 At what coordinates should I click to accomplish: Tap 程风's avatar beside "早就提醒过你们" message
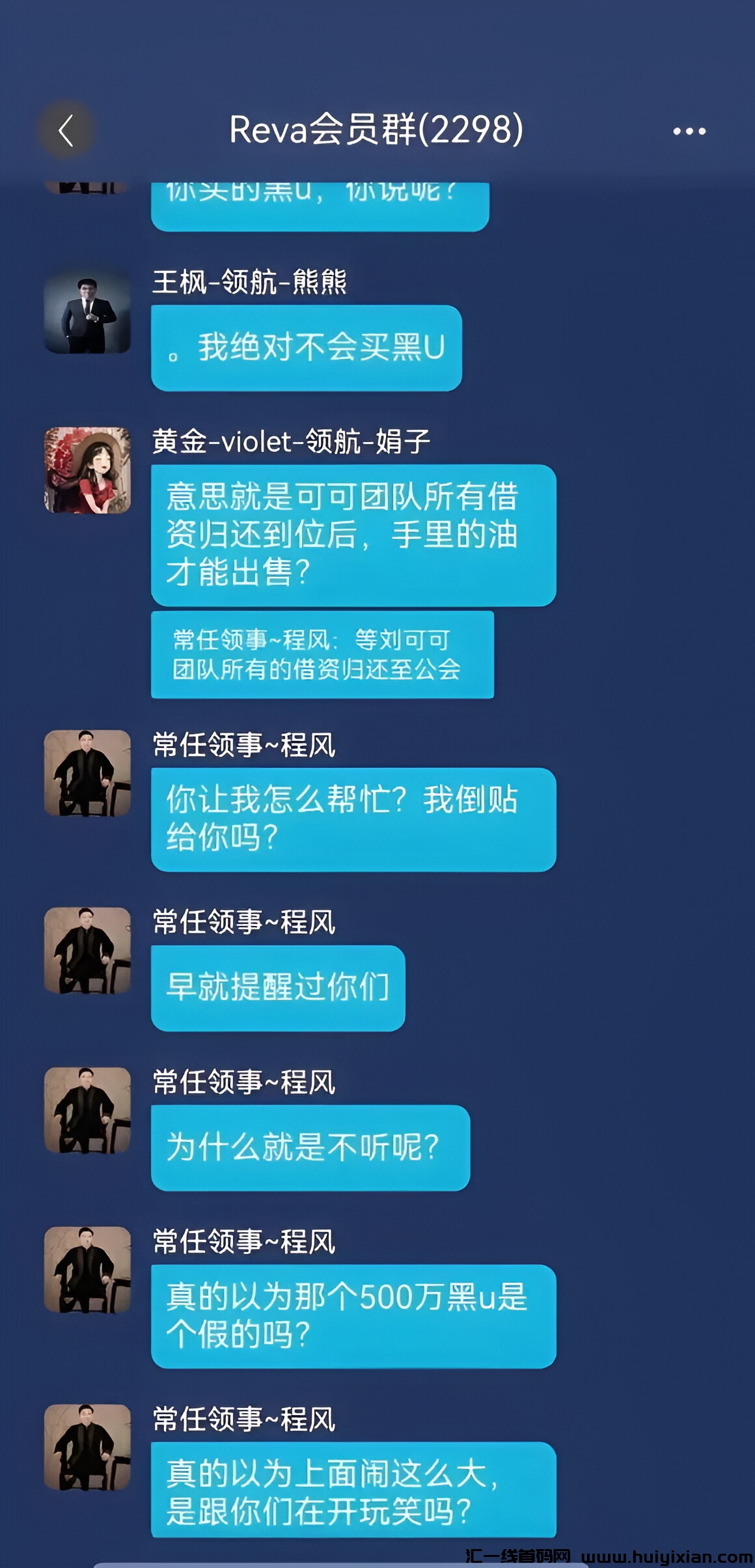87,950
